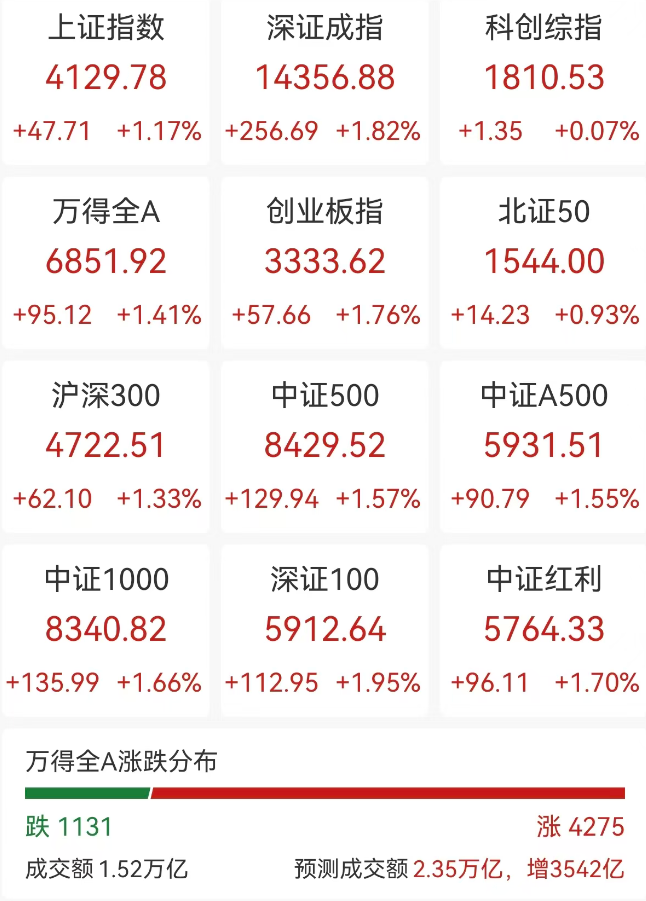View the 深证100 index details

point(325,630)
